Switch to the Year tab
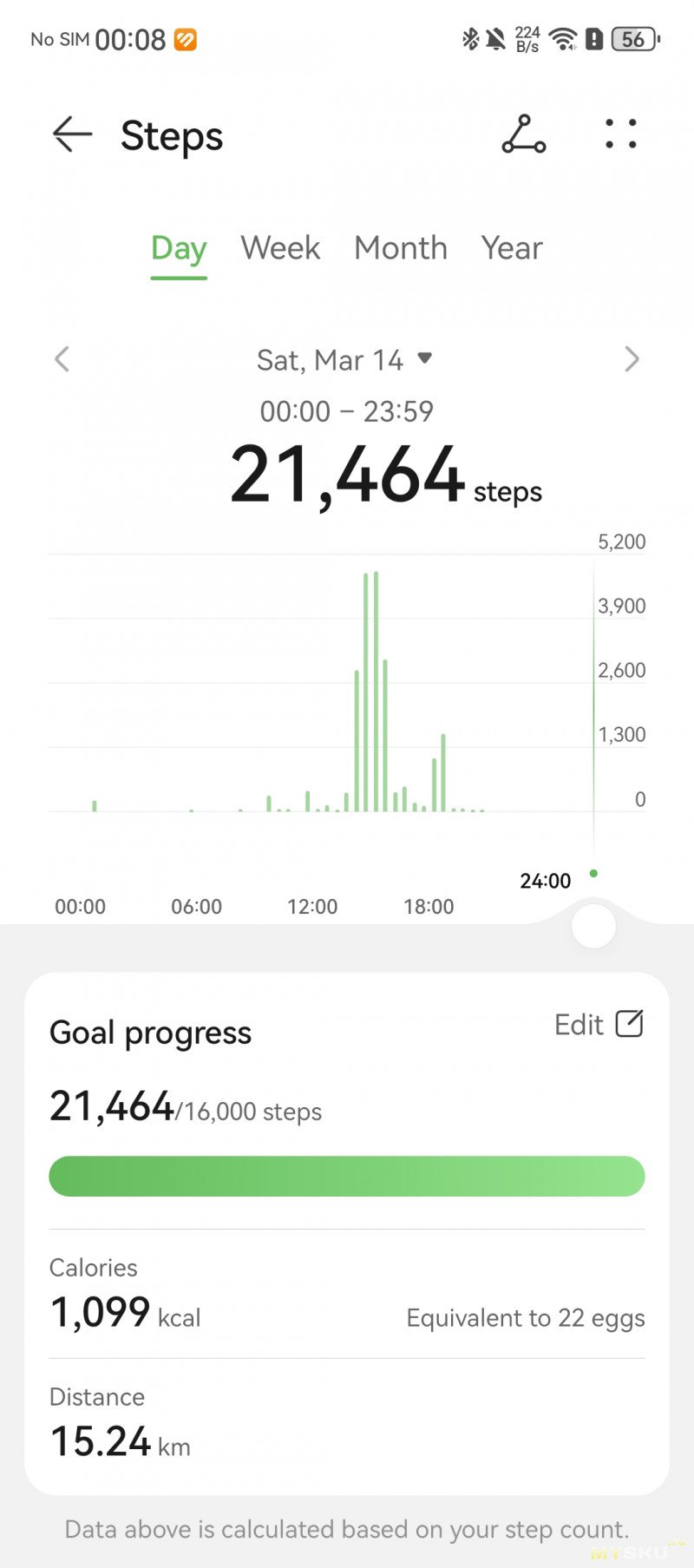The image size is (694, 1568). [x=512, y=249]
